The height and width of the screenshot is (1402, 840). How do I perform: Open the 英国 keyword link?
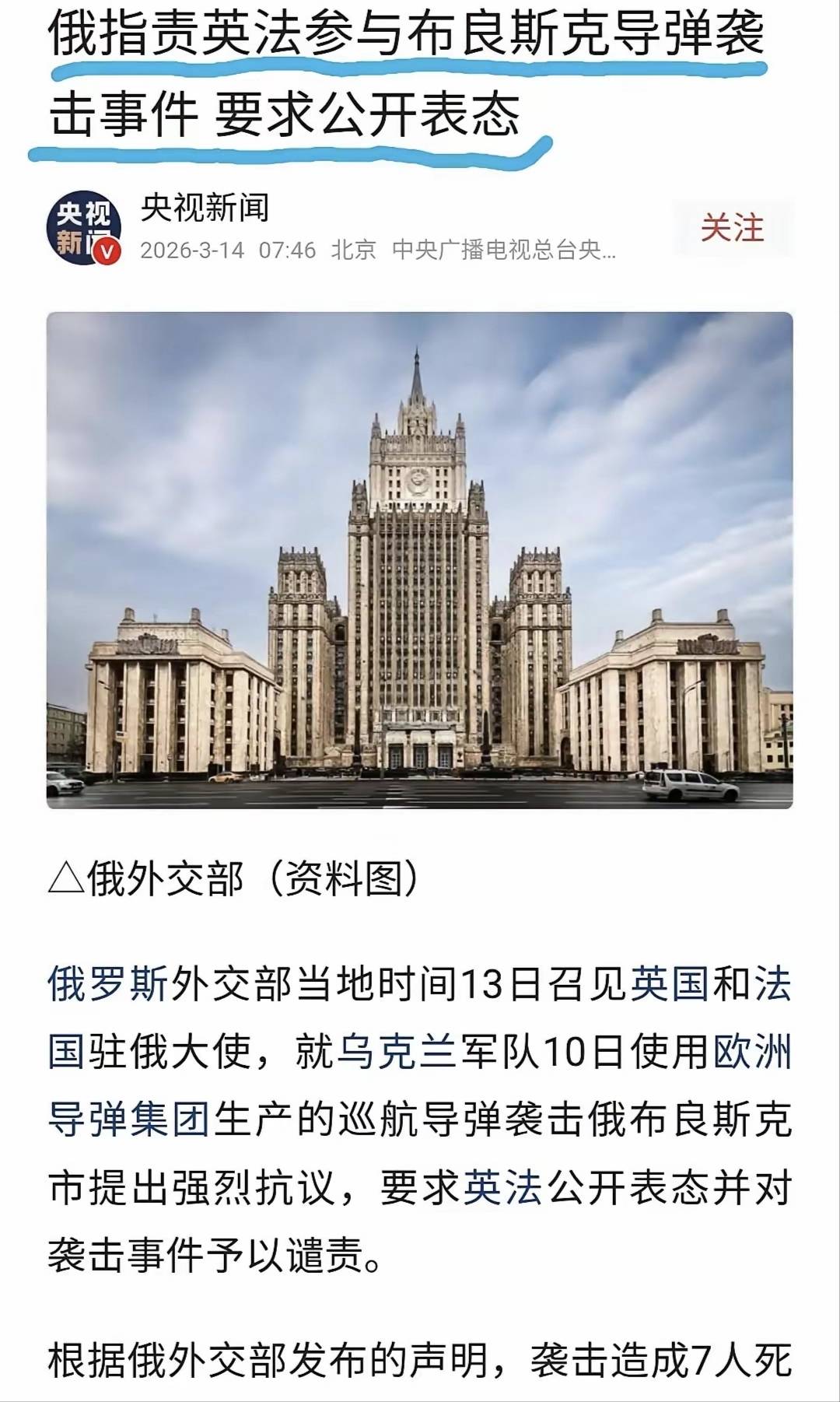[670, 983]
